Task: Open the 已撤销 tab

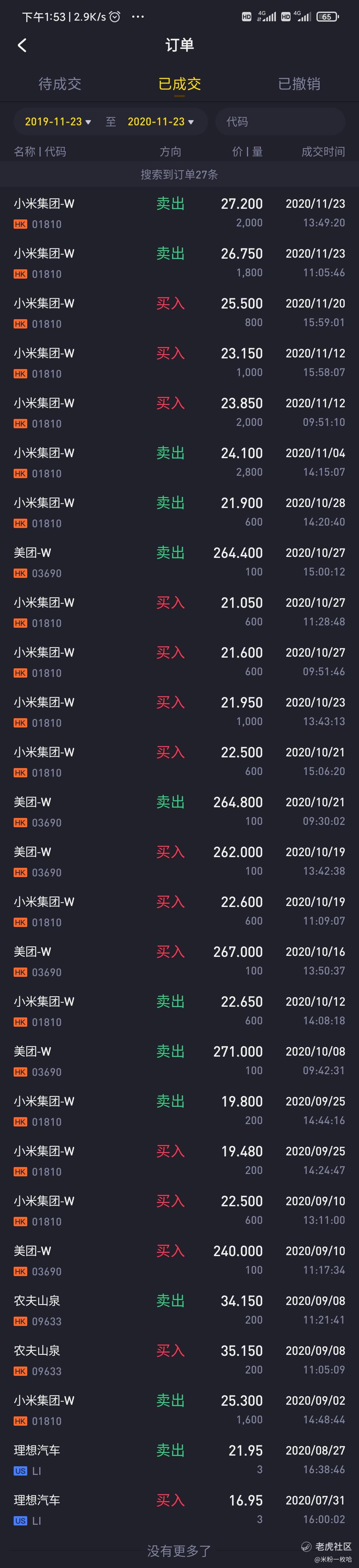Action: 299,83
